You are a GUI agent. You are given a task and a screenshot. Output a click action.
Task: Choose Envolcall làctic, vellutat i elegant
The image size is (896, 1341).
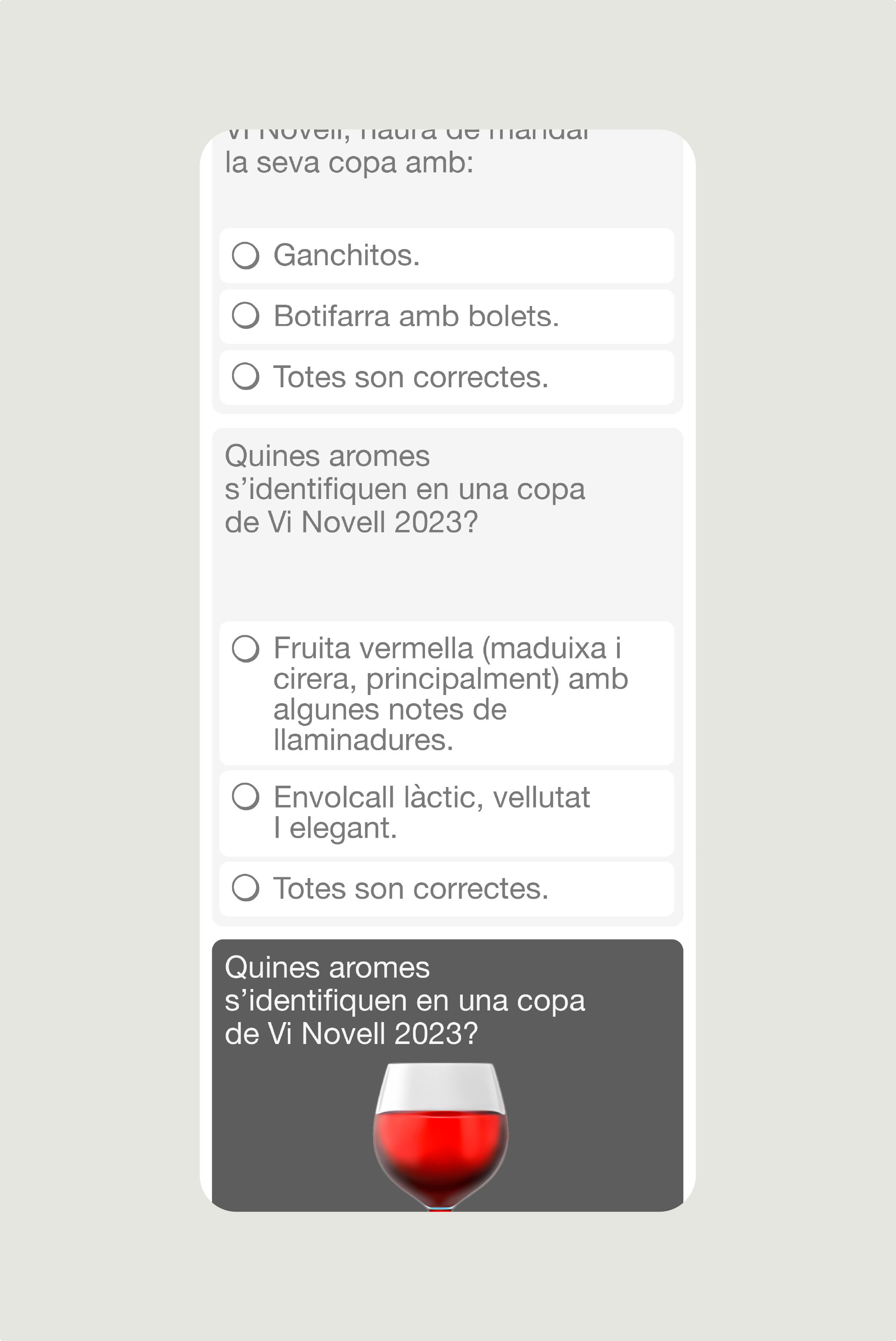tap(246, 796)
